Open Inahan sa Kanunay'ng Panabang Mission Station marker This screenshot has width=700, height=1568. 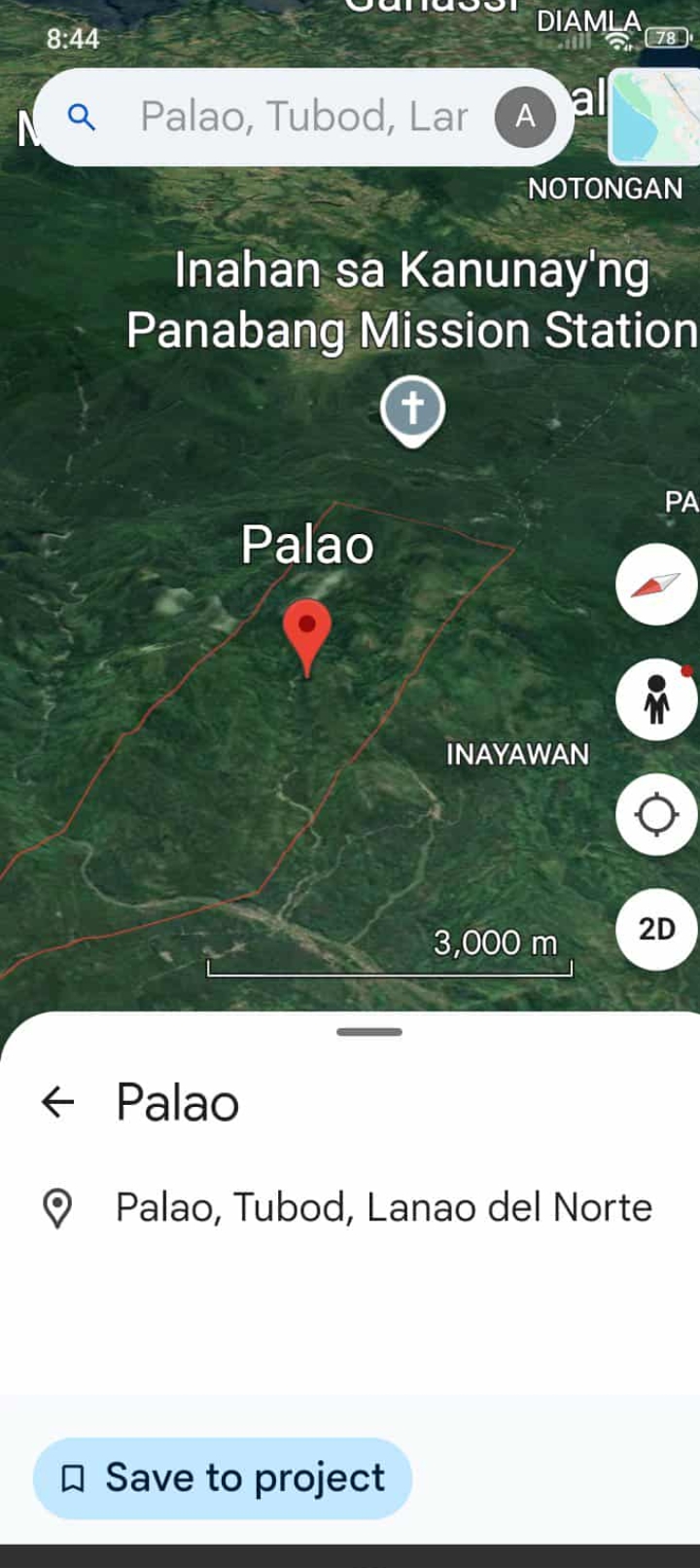412,408
